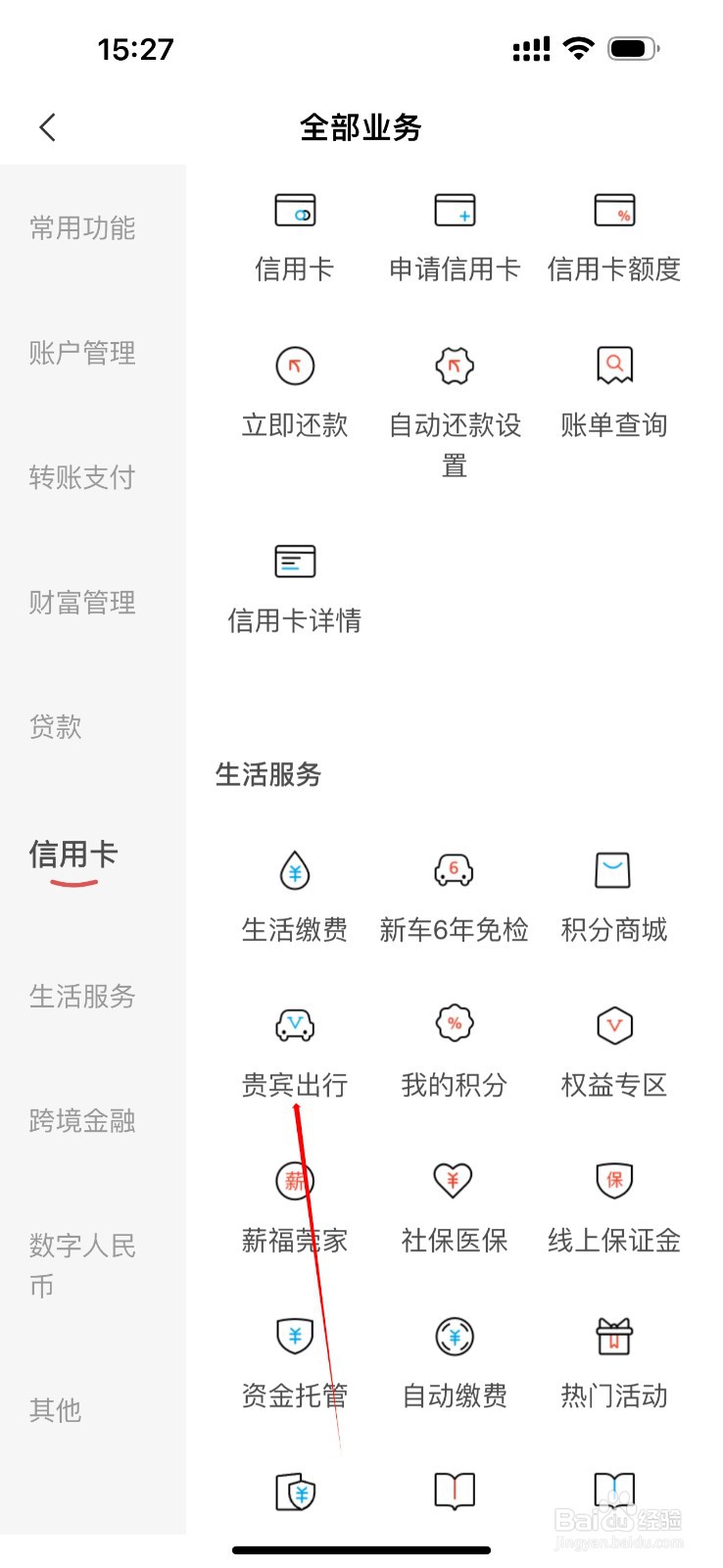The height and width of the screenshot is (1568, 723).
Task: Open the 转账支付 sidebar category
Action: [81, 478]
